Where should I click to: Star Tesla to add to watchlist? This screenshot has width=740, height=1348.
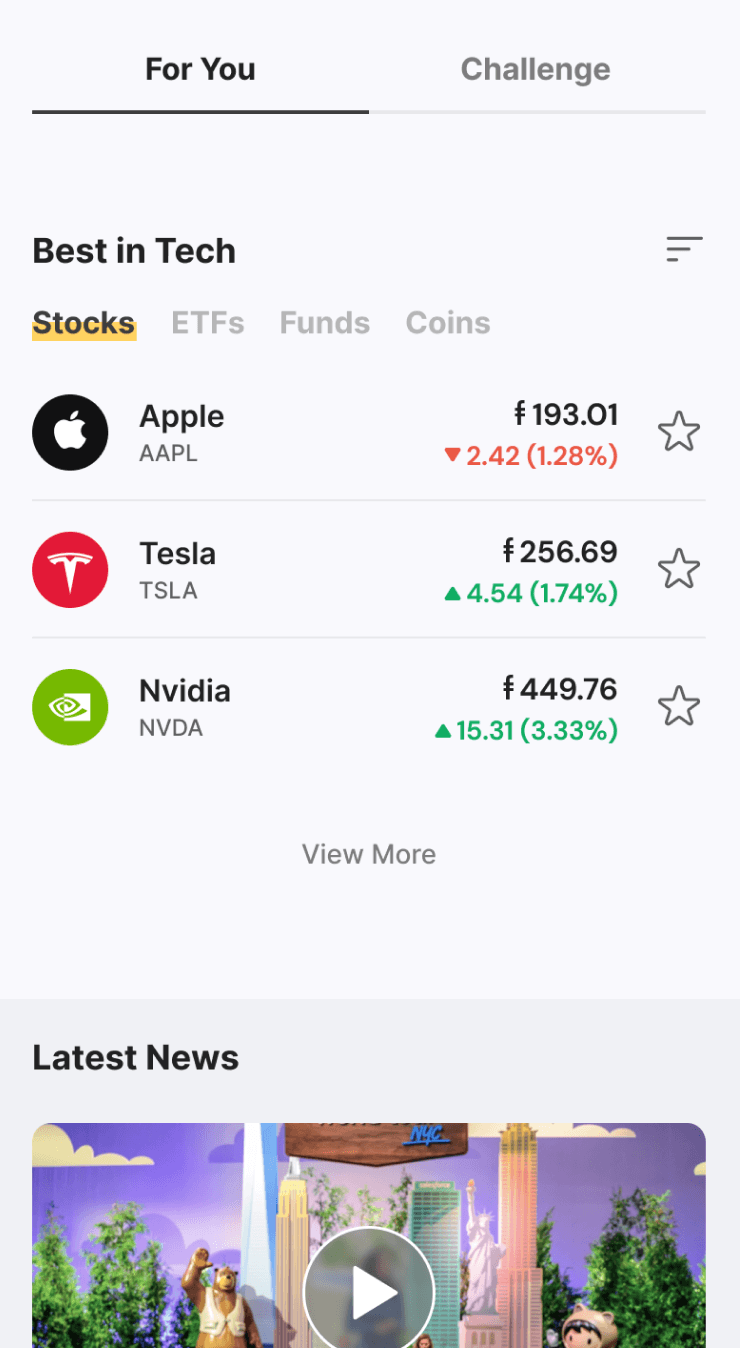(x=679, y=569)
